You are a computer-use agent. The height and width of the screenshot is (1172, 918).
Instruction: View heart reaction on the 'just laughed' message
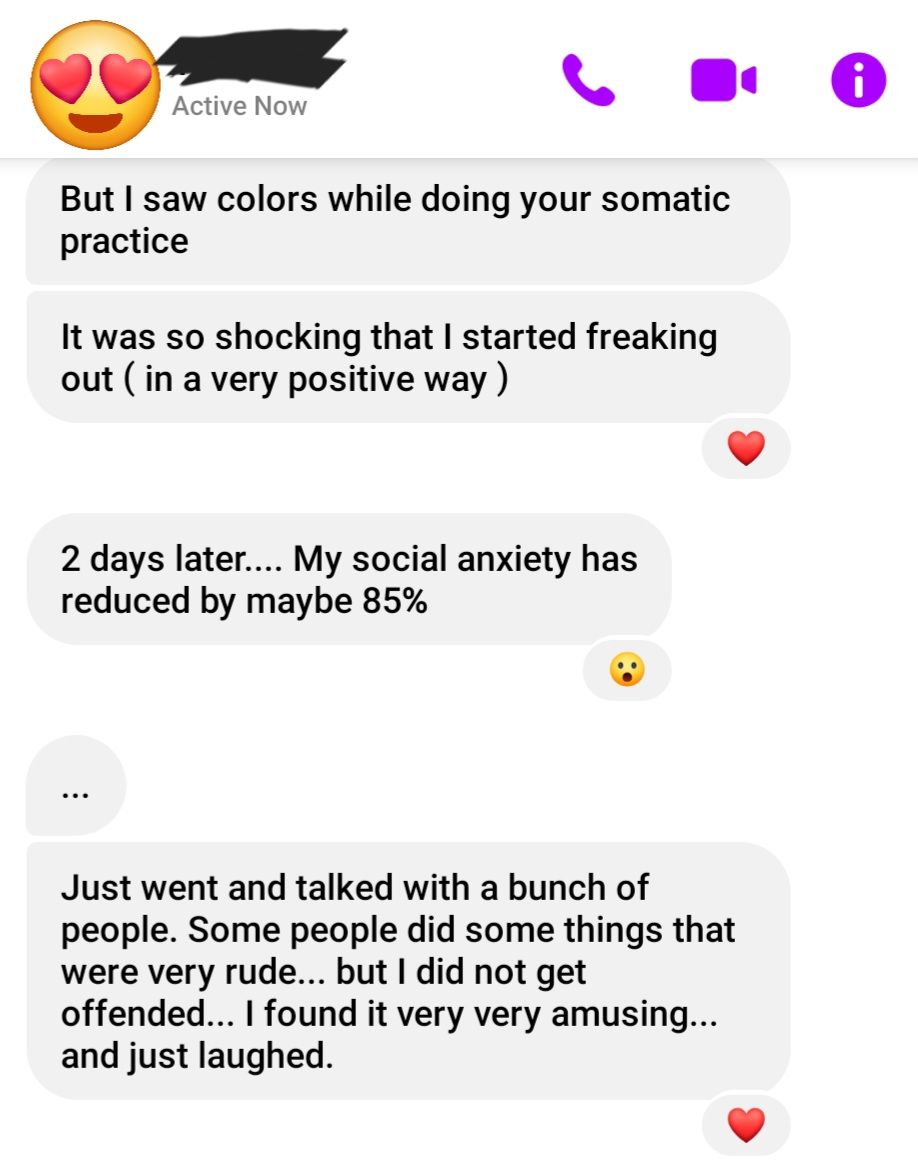pos(746,1125)
